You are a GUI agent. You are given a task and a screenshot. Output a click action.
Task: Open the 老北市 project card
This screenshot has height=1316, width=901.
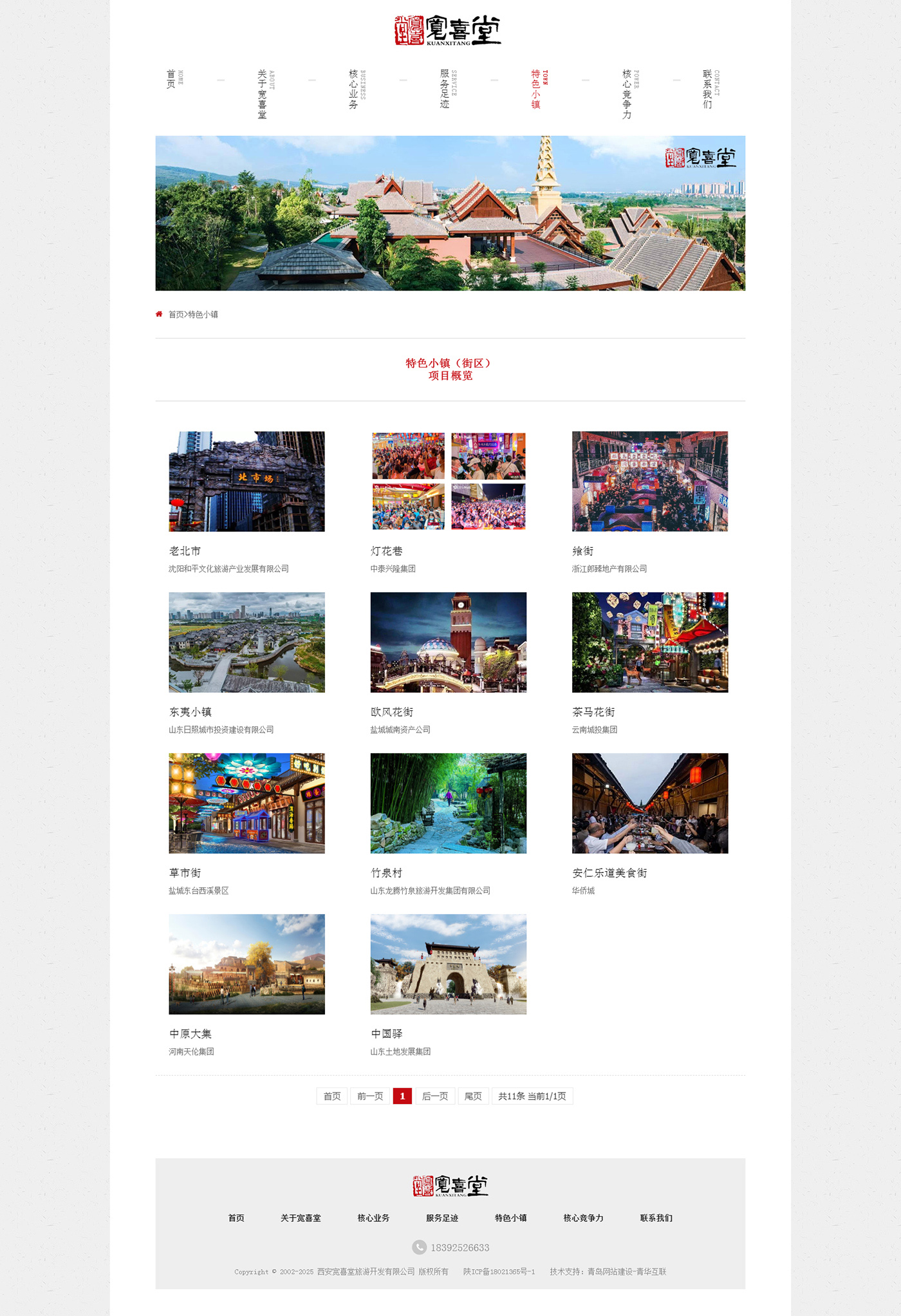(x=246, y=482)
